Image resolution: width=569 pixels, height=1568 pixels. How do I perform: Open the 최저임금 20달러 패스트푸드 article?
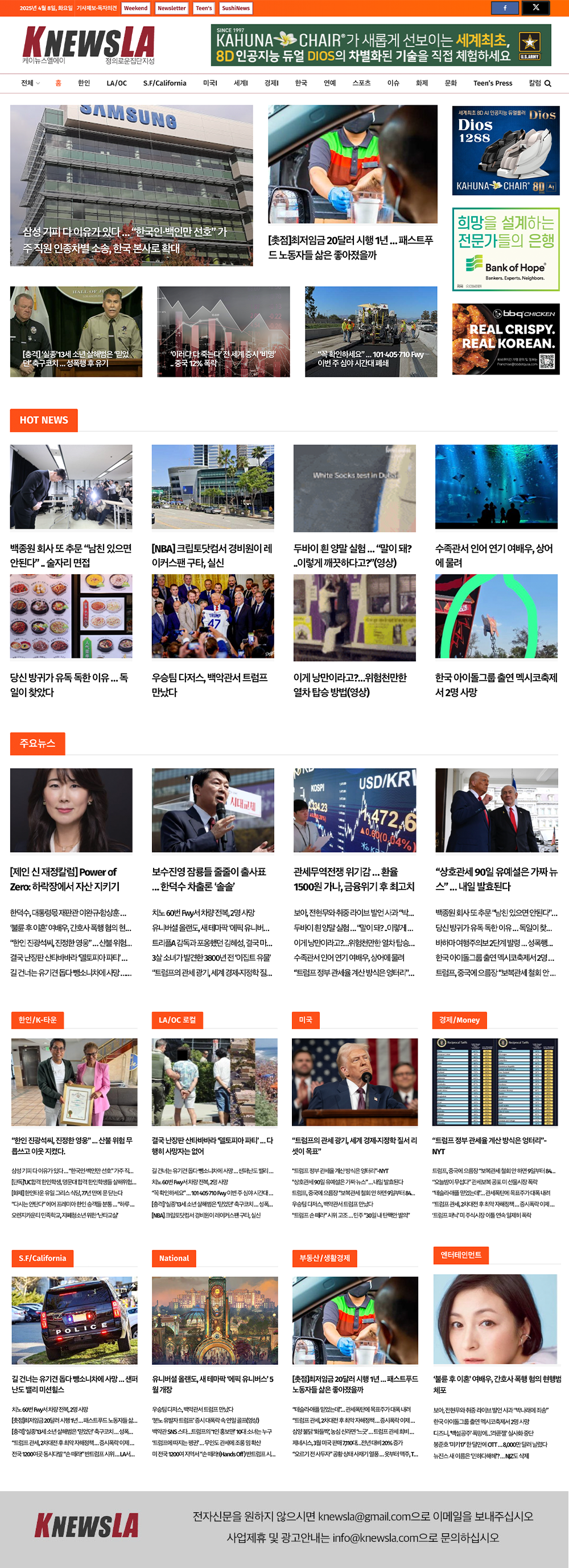tap(351, 247)
